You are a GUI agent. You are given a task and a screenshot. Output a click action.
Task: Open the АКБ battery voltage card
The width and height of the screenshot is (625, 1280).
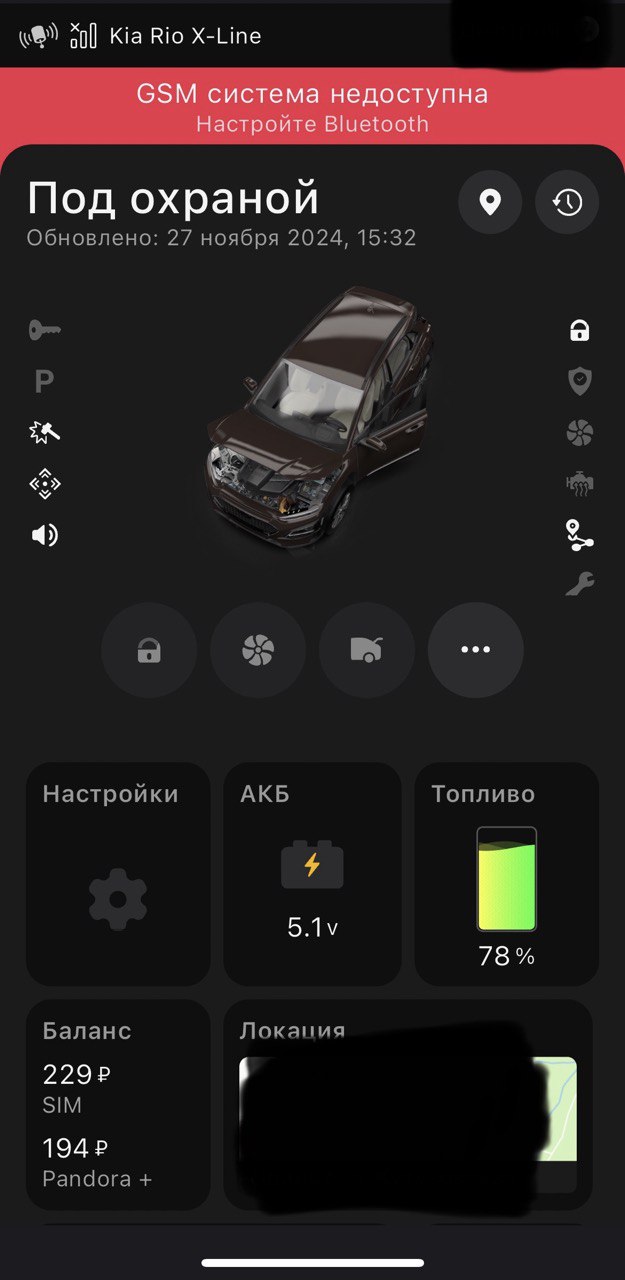point(312,874)
